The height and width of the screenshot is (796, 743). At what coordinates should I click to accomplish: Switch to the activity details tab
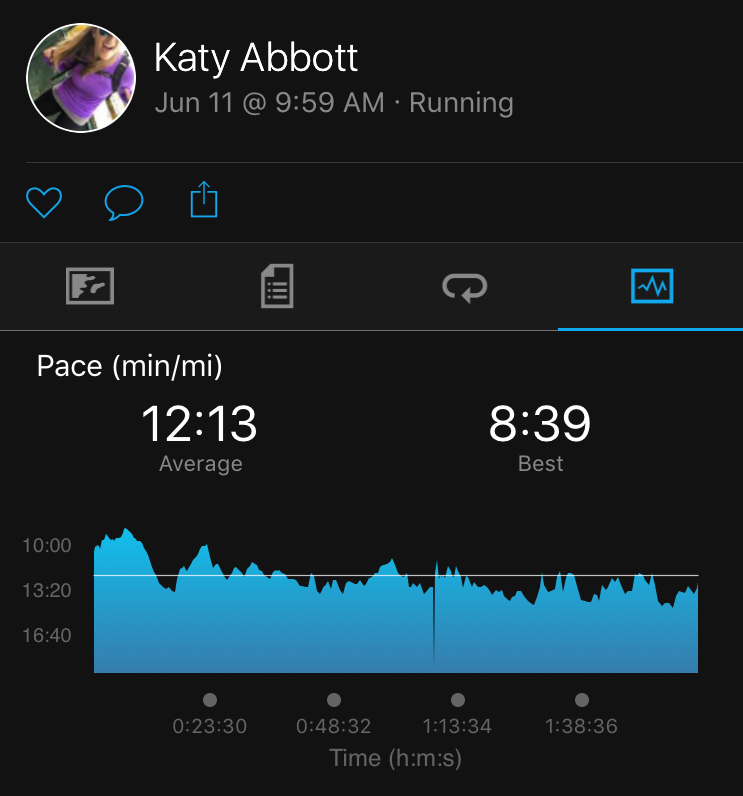pyautogui.click(x=277, y=287)
